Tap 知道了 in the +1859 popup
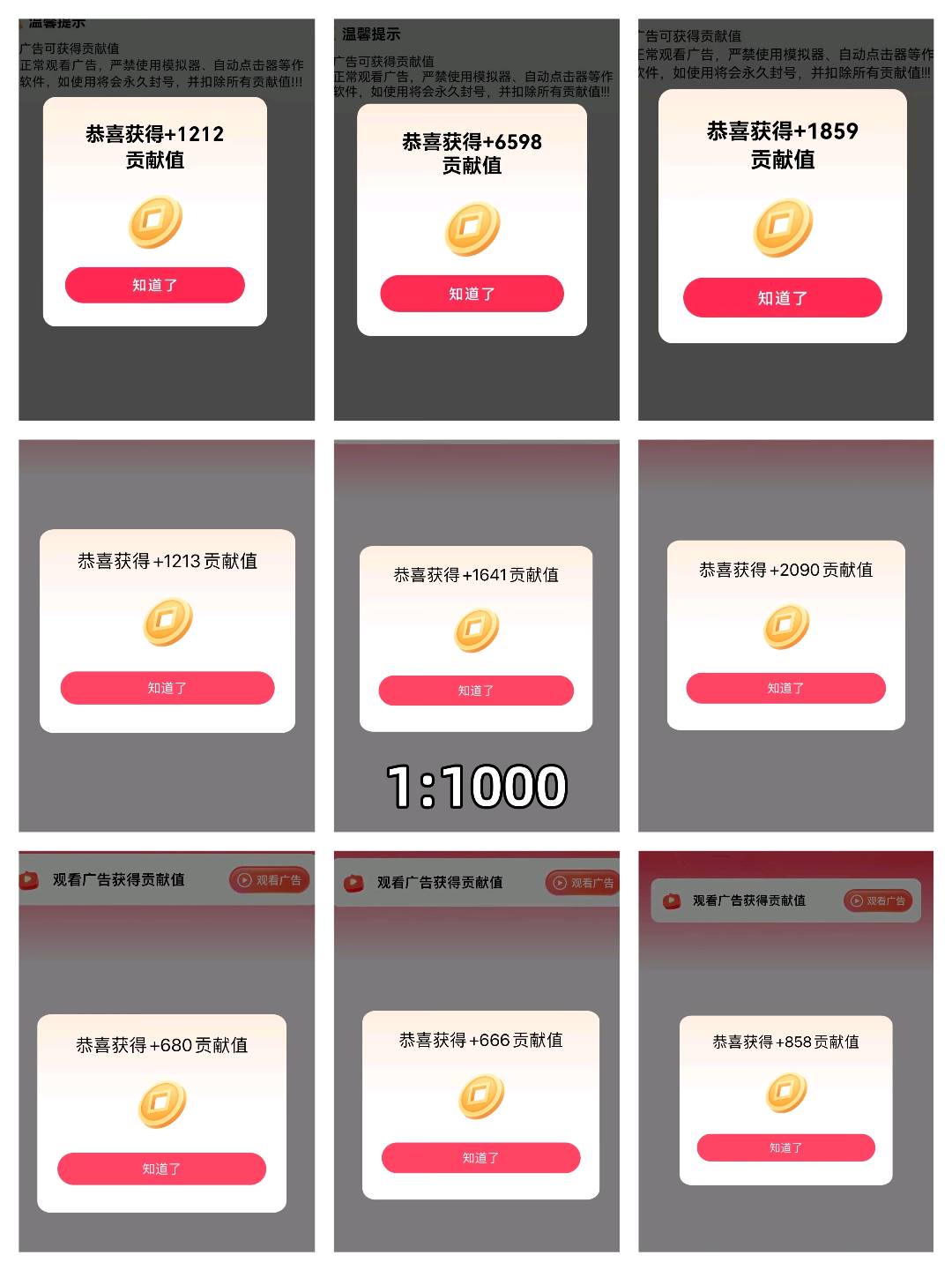 coord(784,298)
